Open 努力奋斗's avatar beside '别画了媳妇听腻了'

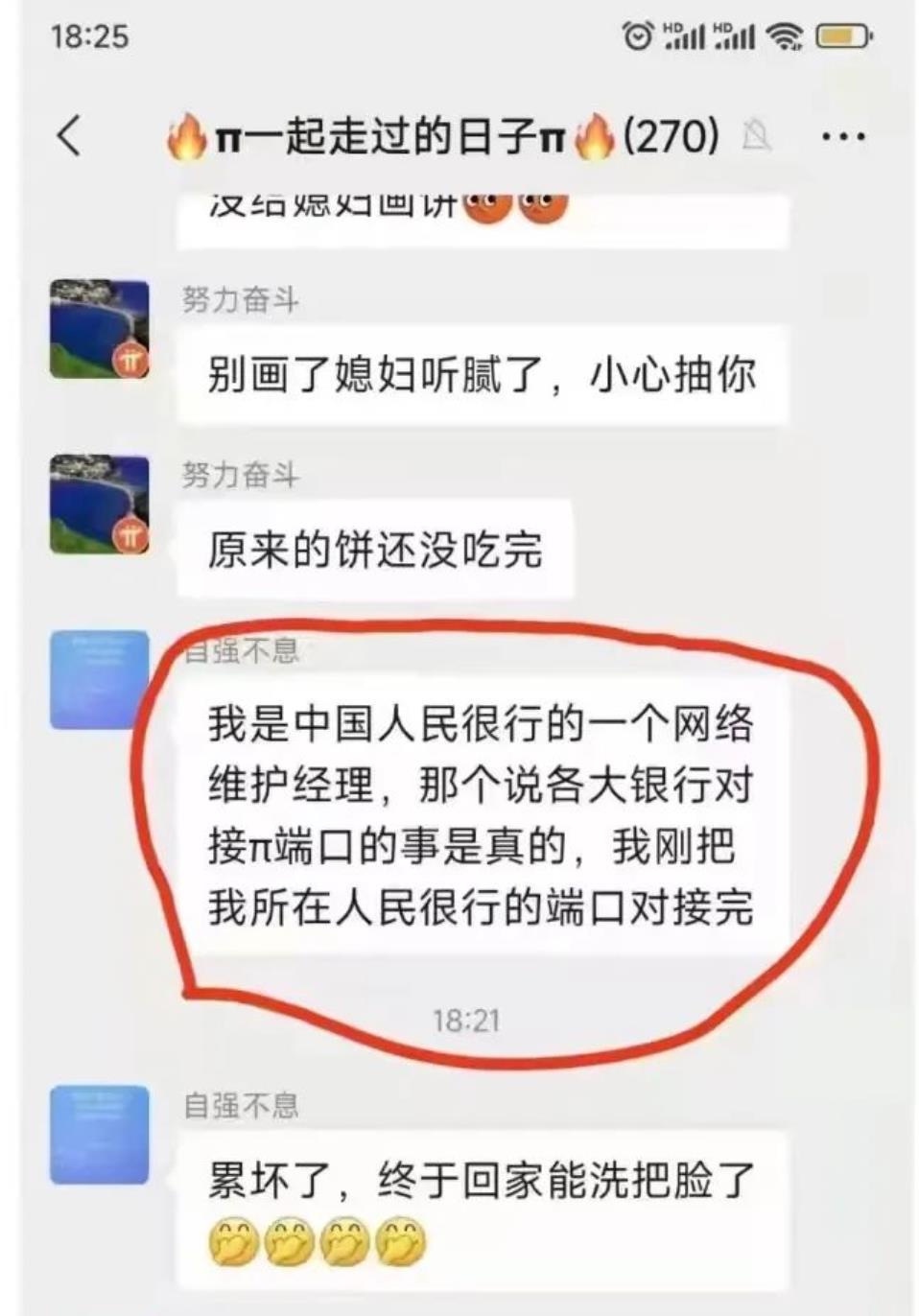pyautogui.click(x=100, y=329)
